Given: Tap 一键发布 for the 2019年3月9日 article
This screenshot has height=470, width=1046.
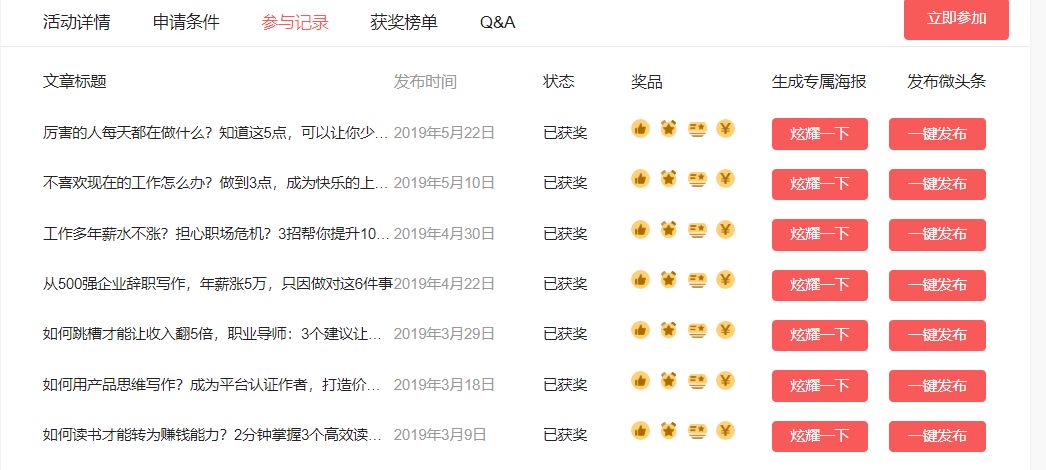Looking at the screenshot, I should [x=937, y=436].
